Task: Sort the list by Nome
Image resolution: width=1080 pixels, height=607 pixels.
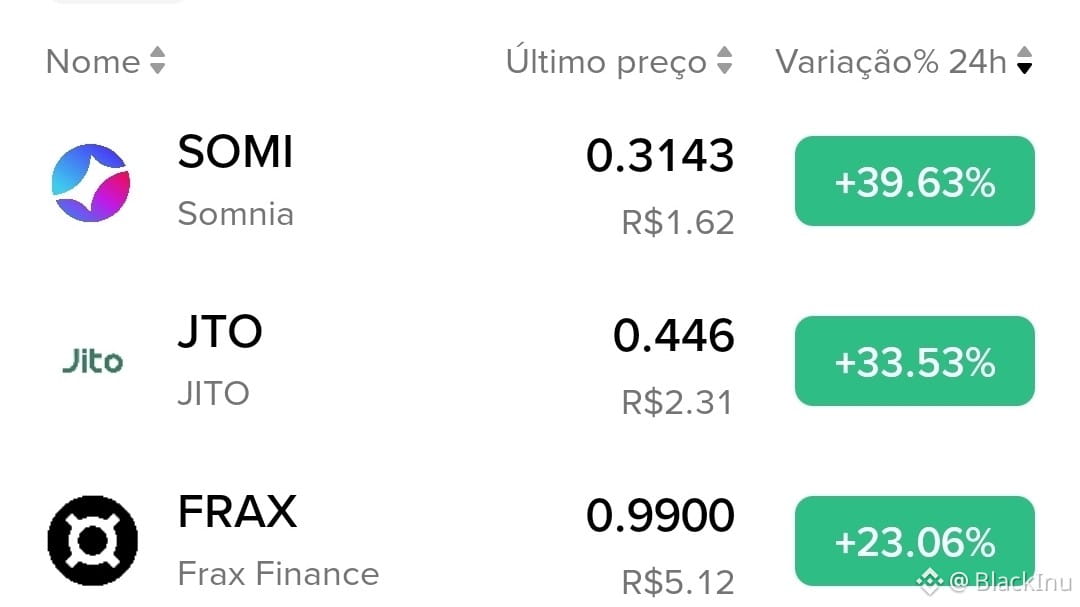Action: click(105, 62)
